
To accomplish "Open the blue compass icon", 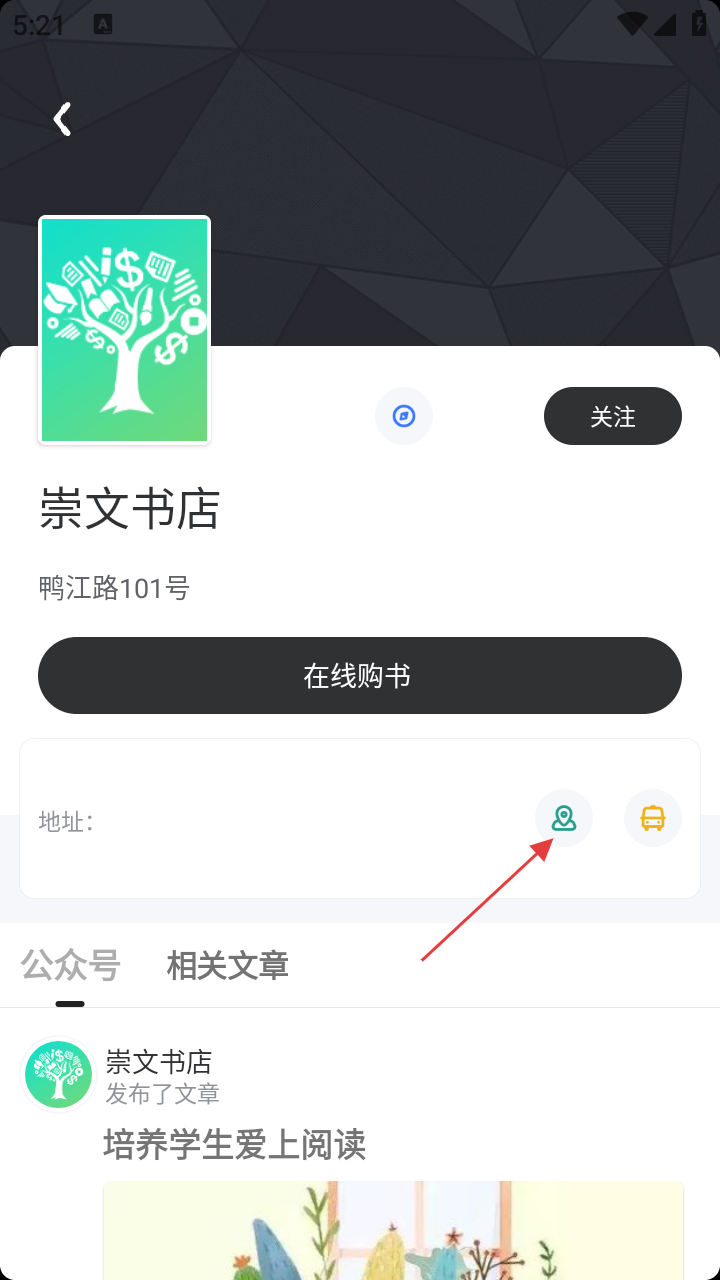I will point(404,416).
